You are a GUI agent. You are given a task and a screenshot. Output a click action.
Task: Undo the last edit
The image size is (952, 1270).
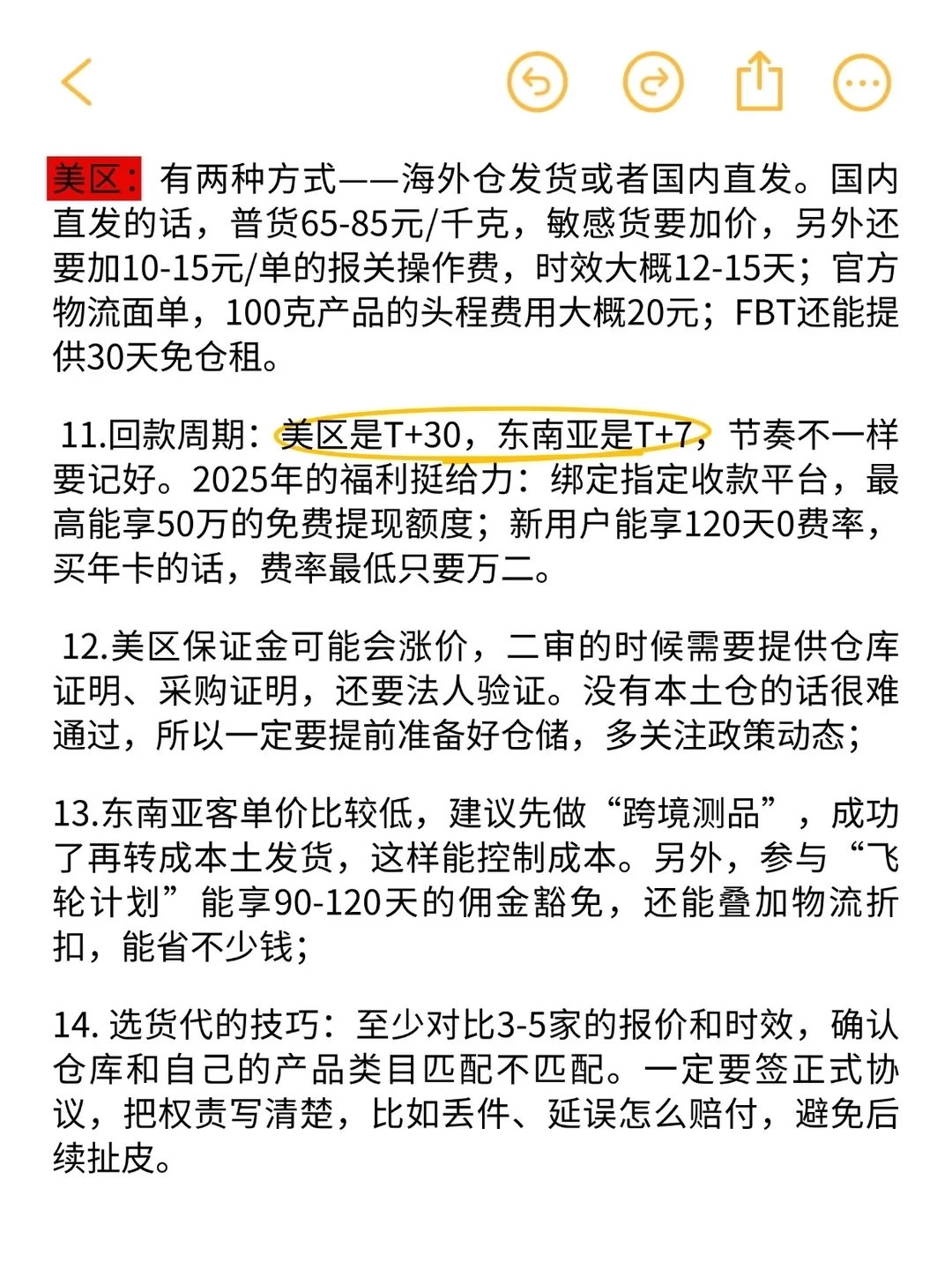(x=537, y=82)
